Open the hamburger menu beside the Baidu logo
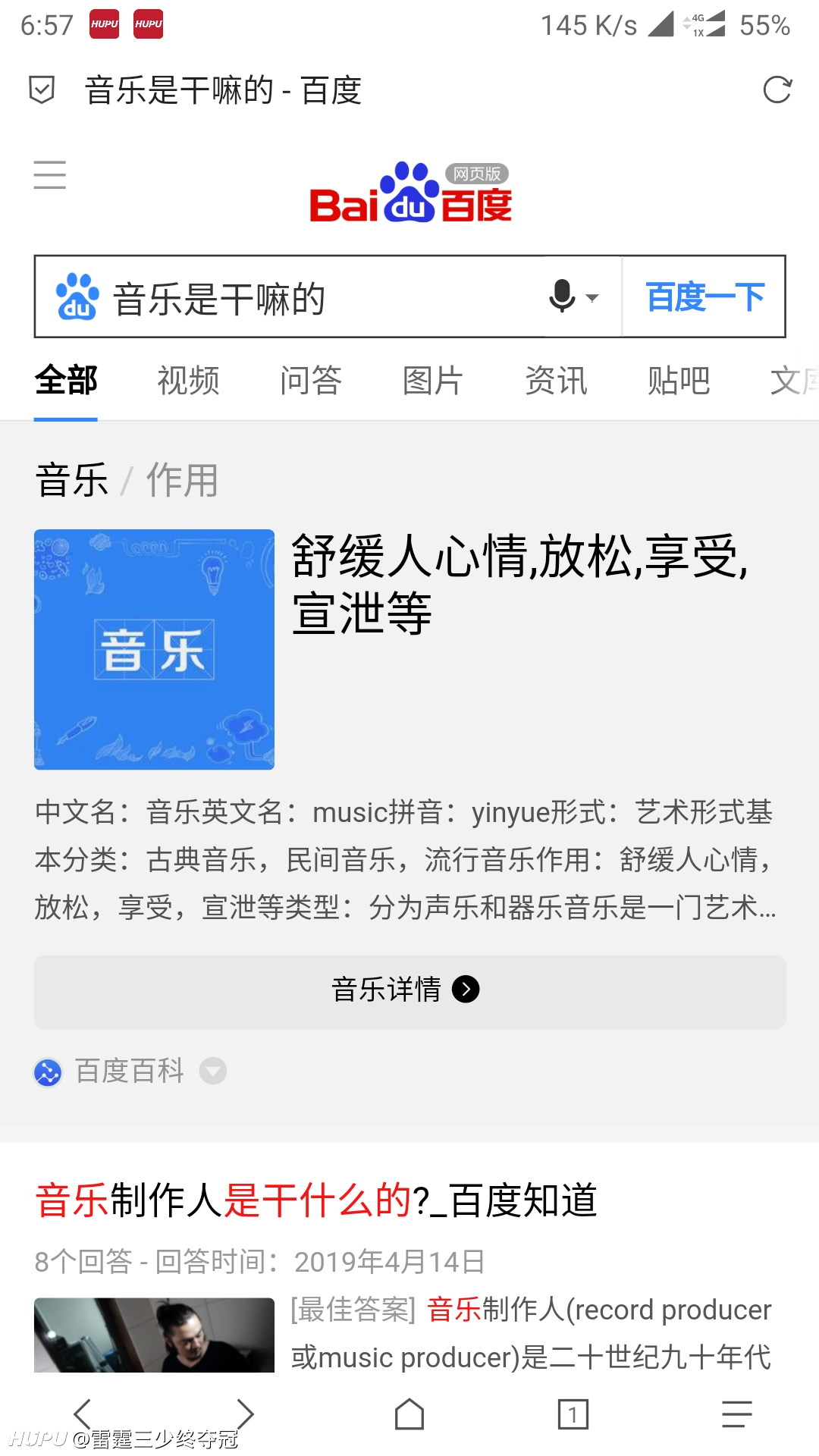The width and height of the screenshot is (819, 1456). pyautogui.click(x=50, y=175)
